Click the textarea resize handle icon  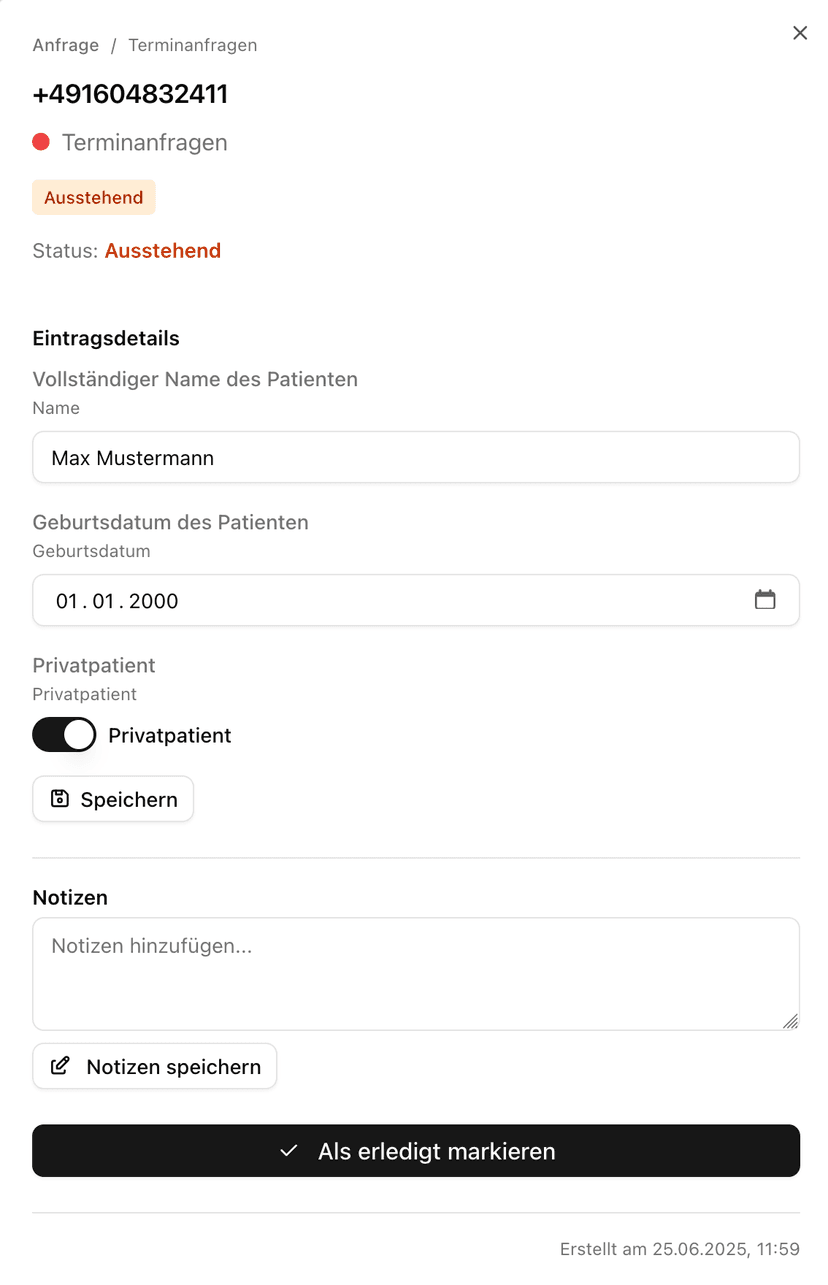792,1023
